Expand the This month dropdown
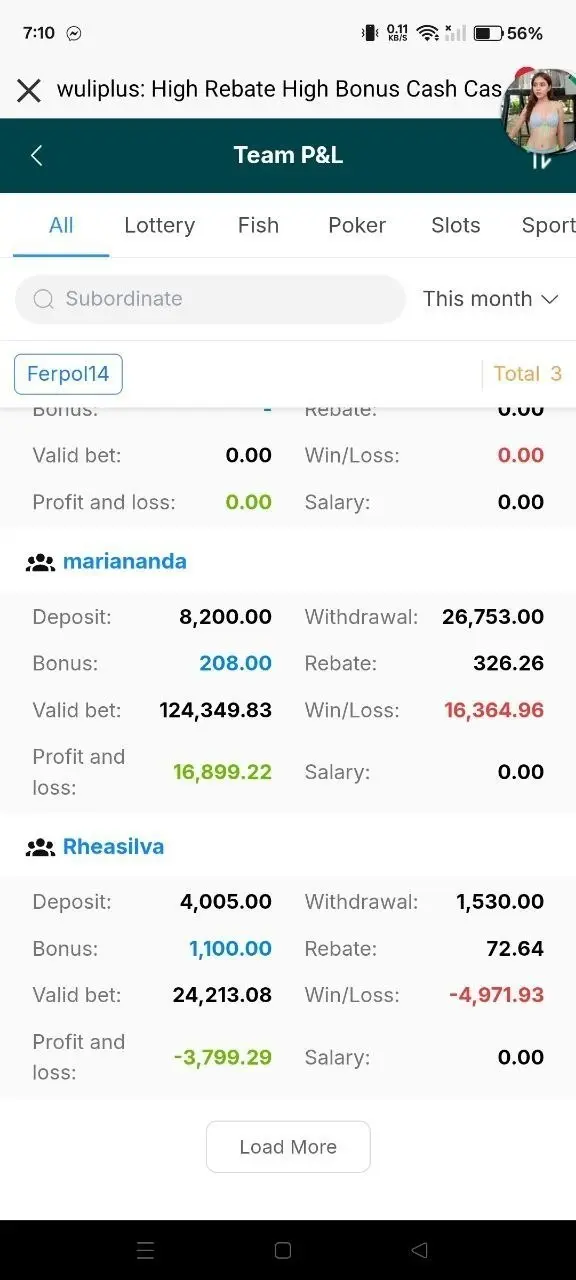This screenshot has height=1280, width=576. [x=490, y=299]
